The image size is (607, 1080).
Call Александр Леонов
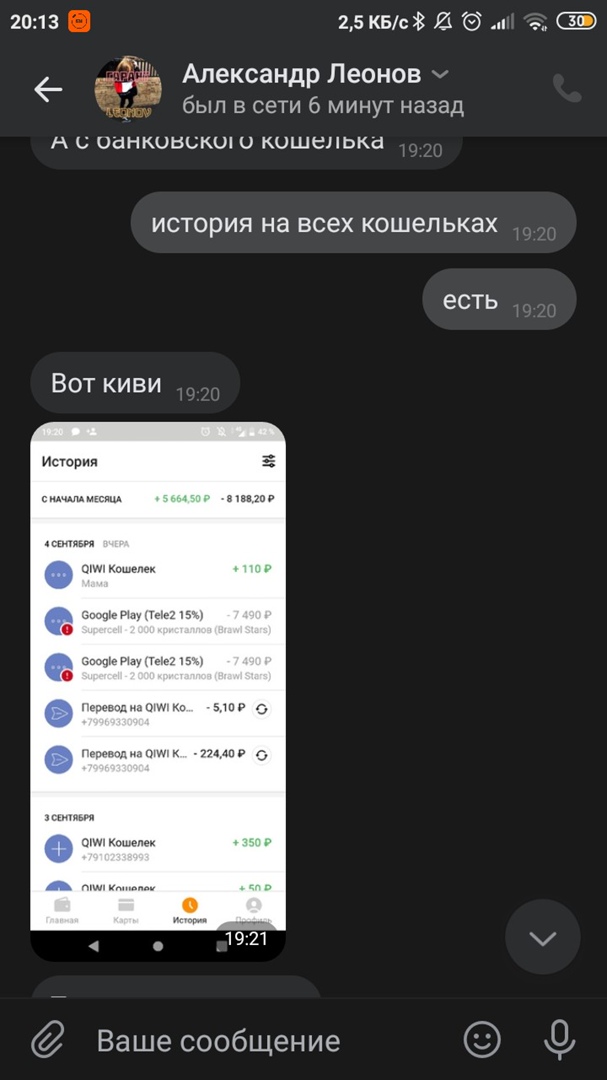point(566,90)
